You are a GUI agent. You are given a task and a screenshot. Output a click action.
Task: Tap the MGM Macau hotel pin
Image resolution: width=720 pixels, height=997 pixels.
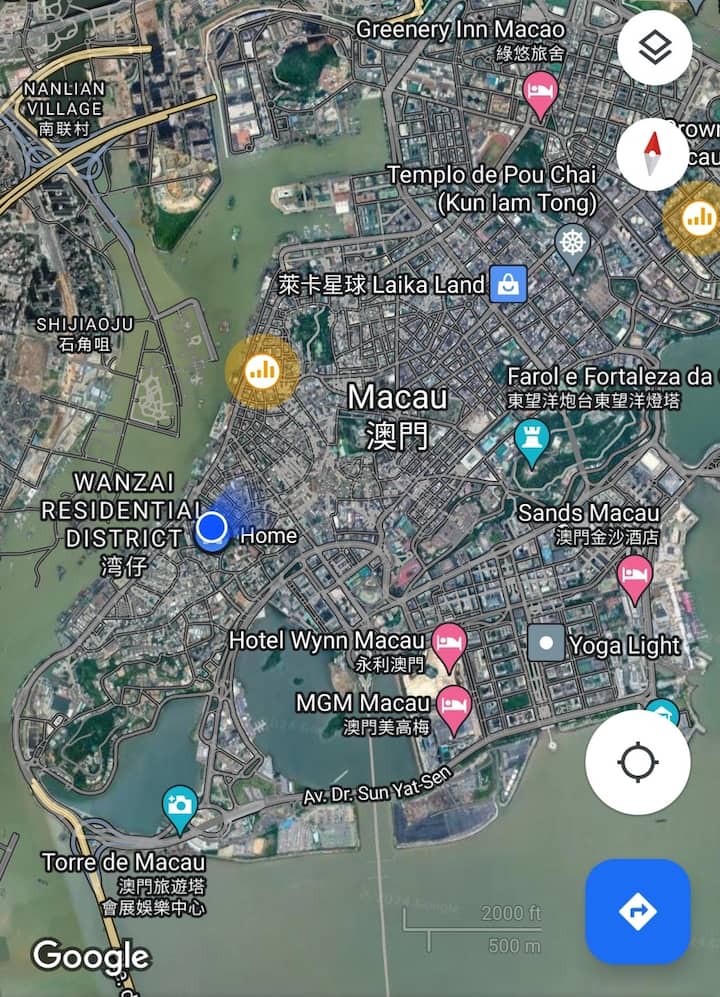pyautogui.click(x=455, y=705)
